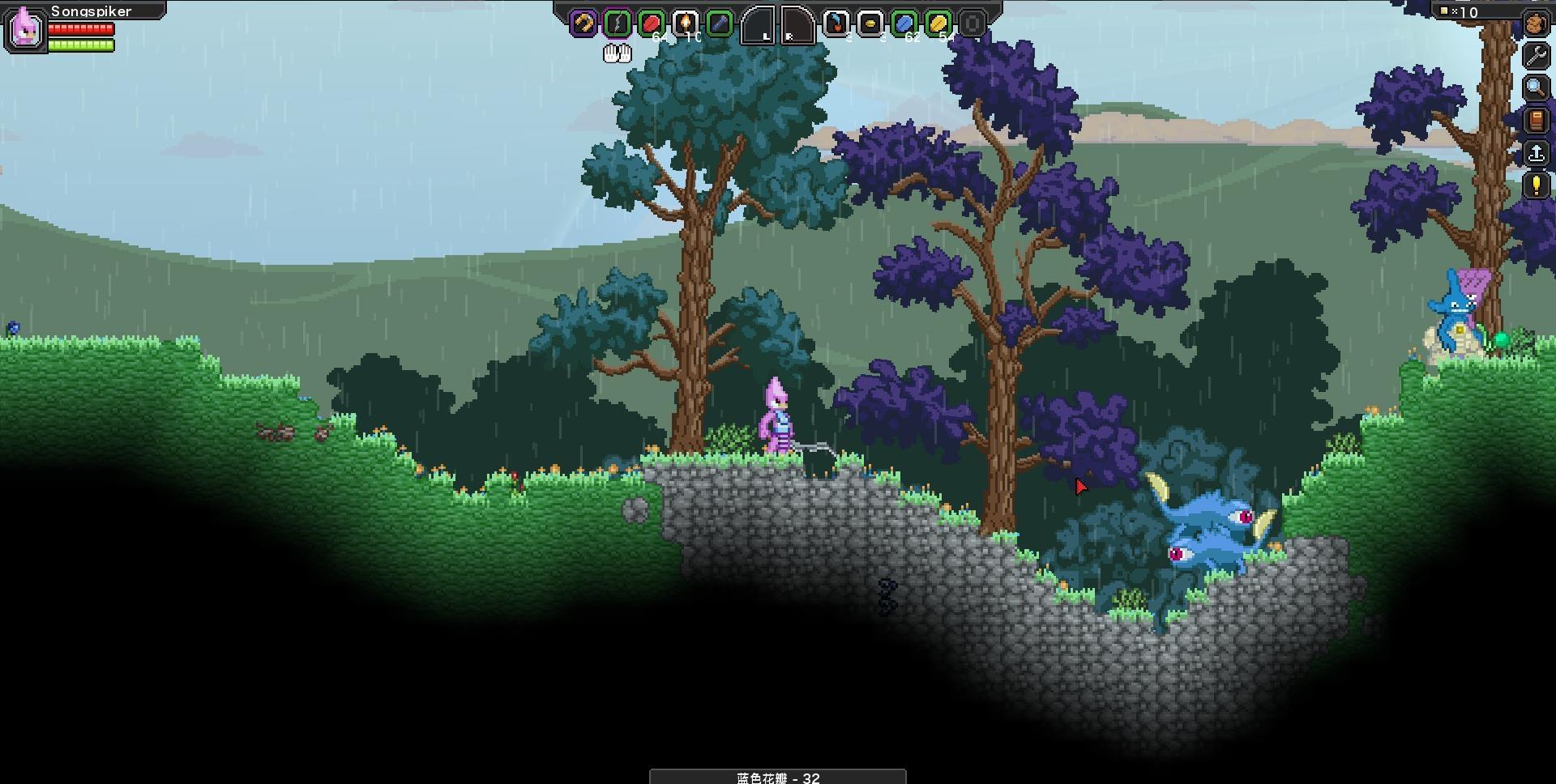Screen dimensions: 1556x784
Task: Tap the right hand R slot
Action: pos(797,25)
